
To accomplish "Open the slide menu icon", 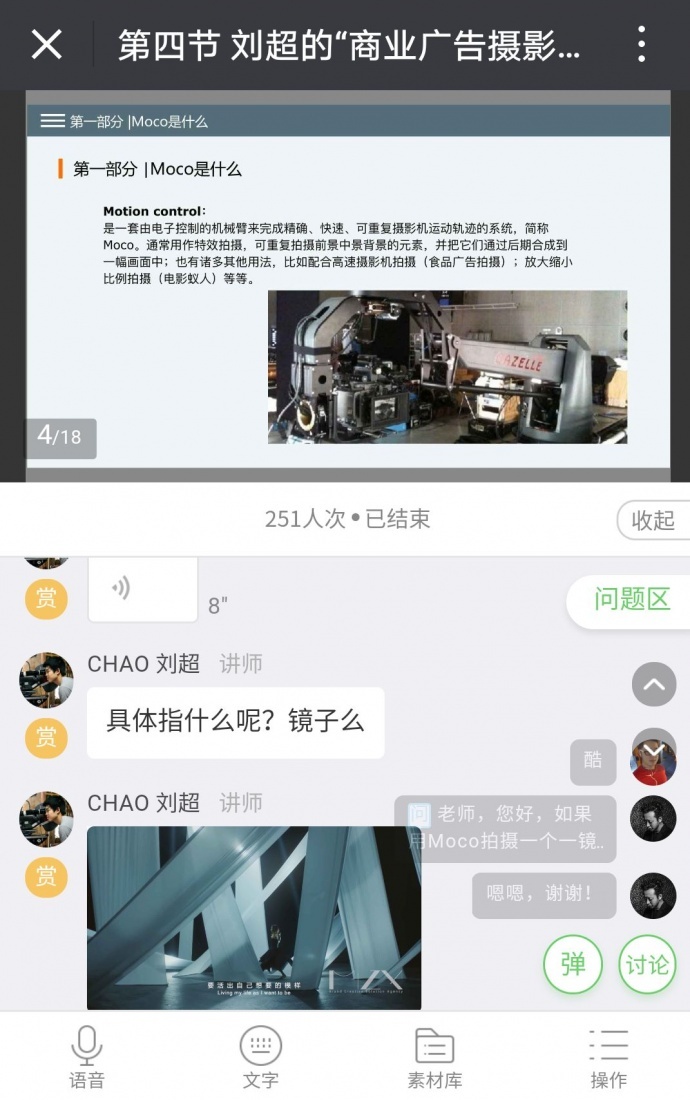I will (52, 121).
